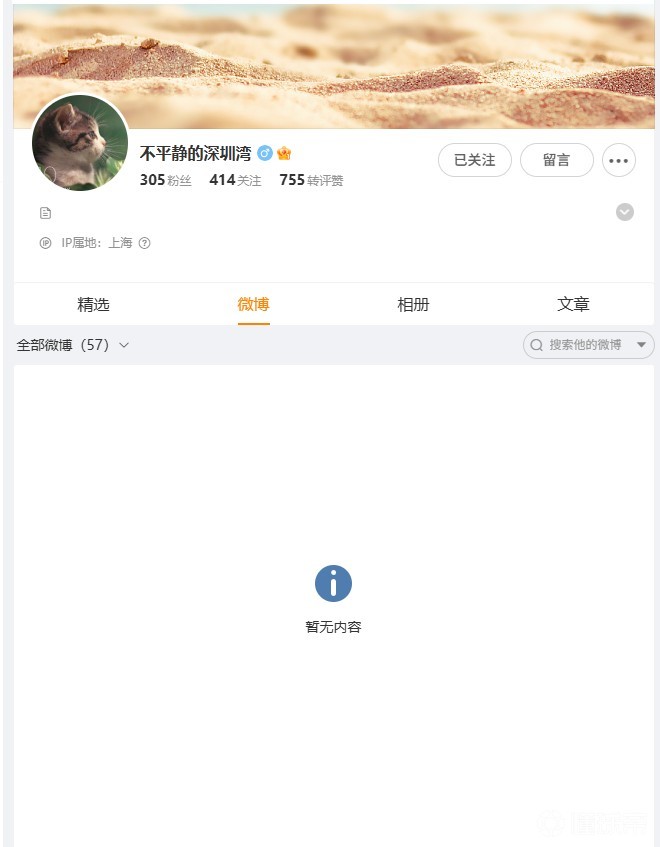Open the three-dot more options menu

[x=619, y=160]
